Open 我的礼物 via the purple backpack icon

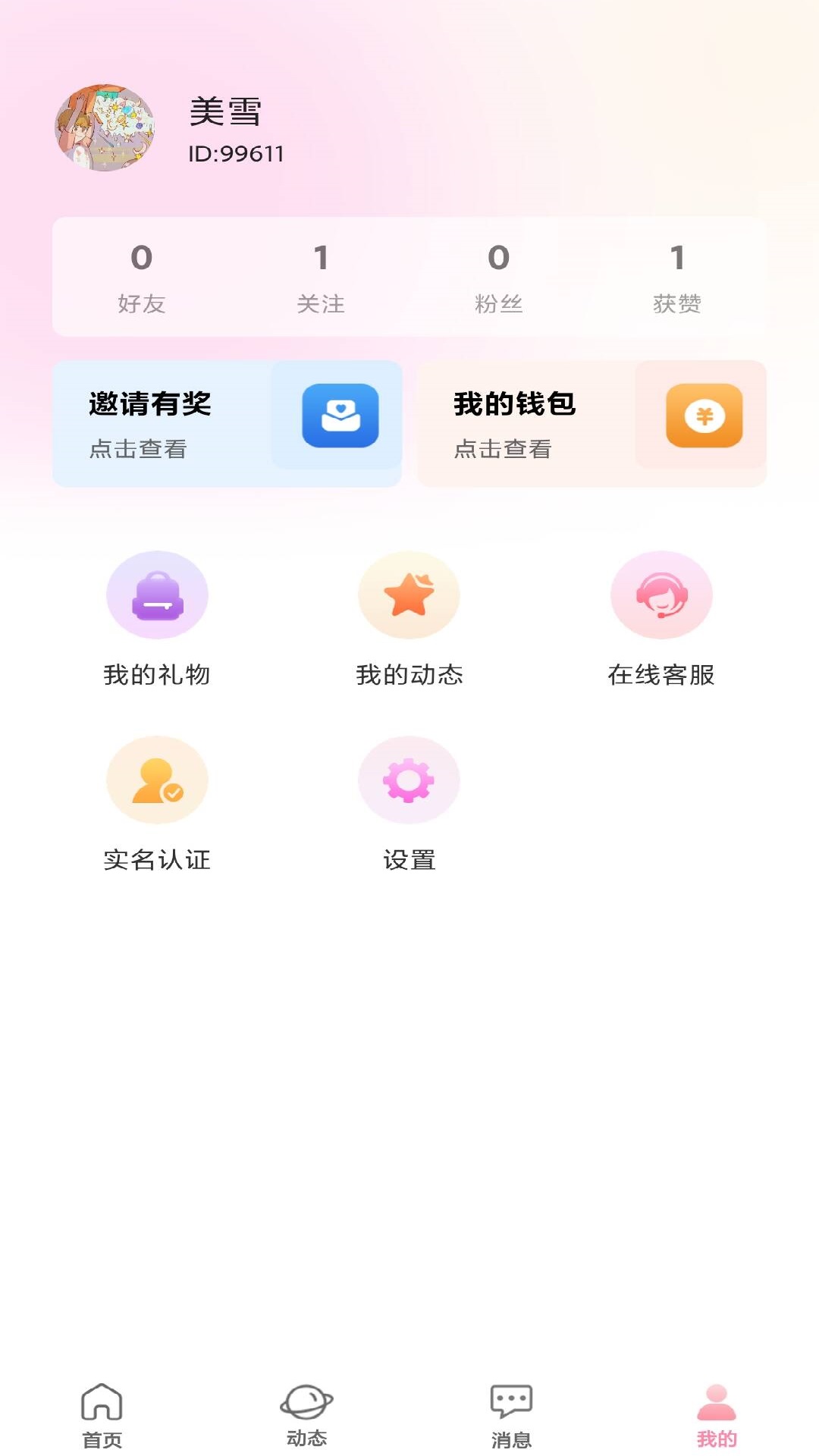pyautogui.click(x=157, y=595)
